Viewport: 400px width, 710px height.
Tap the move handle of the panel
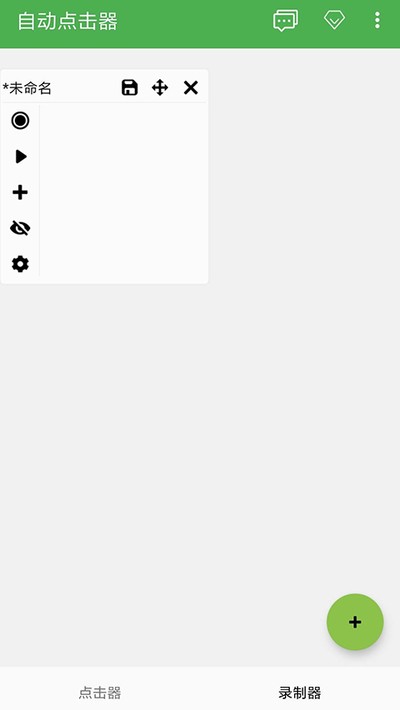pos(160,87)
